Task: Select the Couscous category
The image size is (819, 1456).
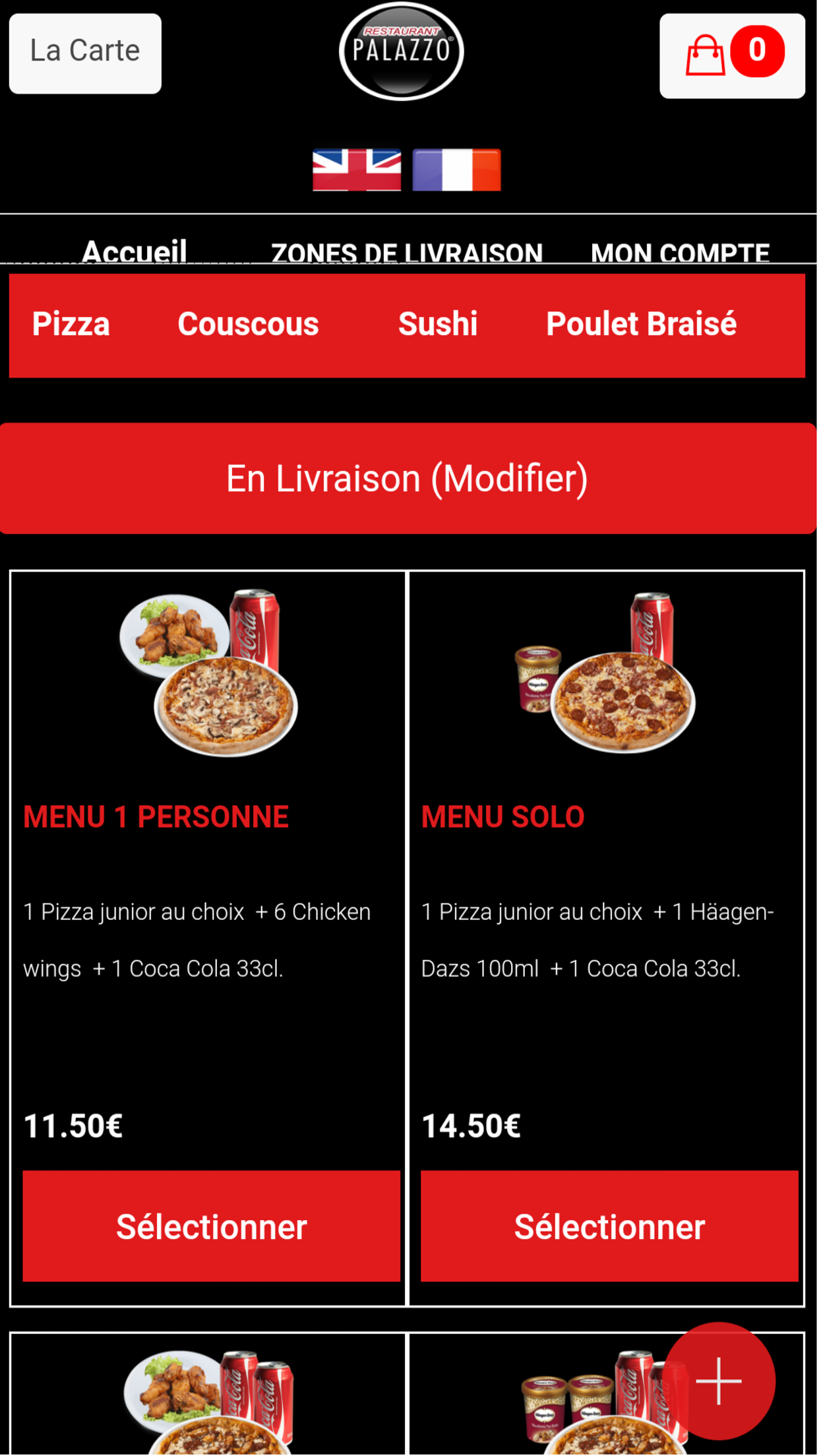Action: (248, 324)
